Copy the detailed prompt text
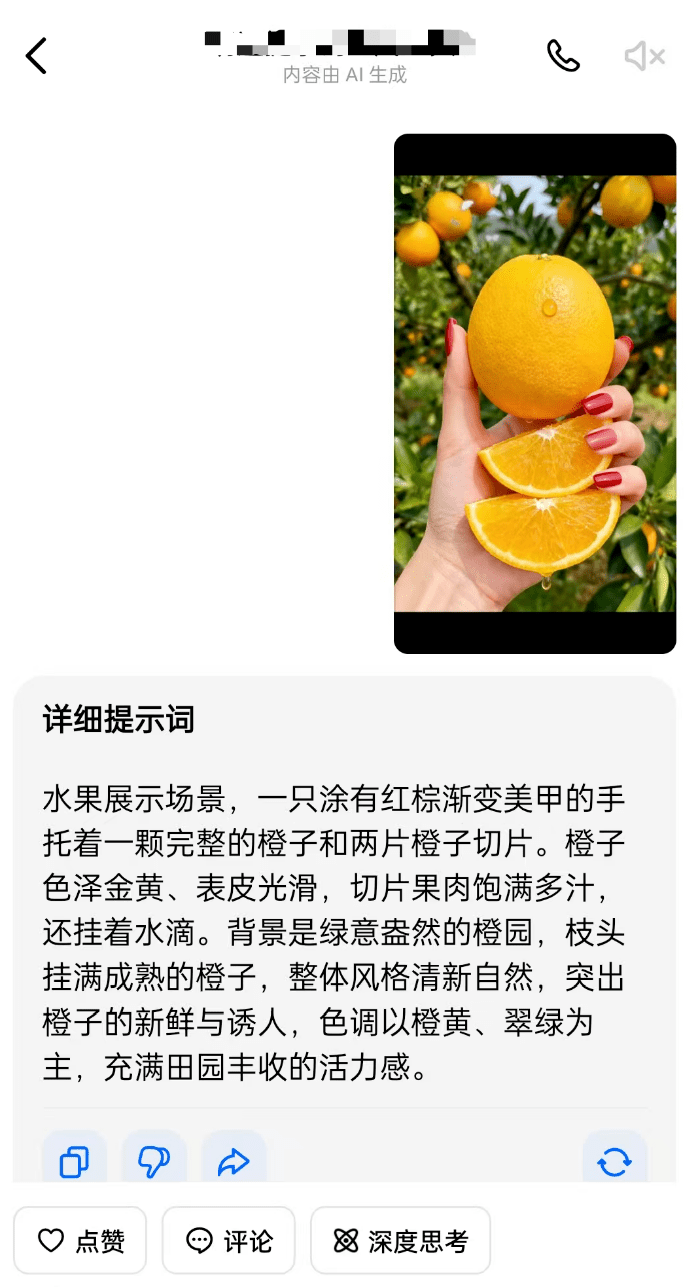This screenshot has width=694, height=1288. pyautogui.click(x=75, y=1160)
